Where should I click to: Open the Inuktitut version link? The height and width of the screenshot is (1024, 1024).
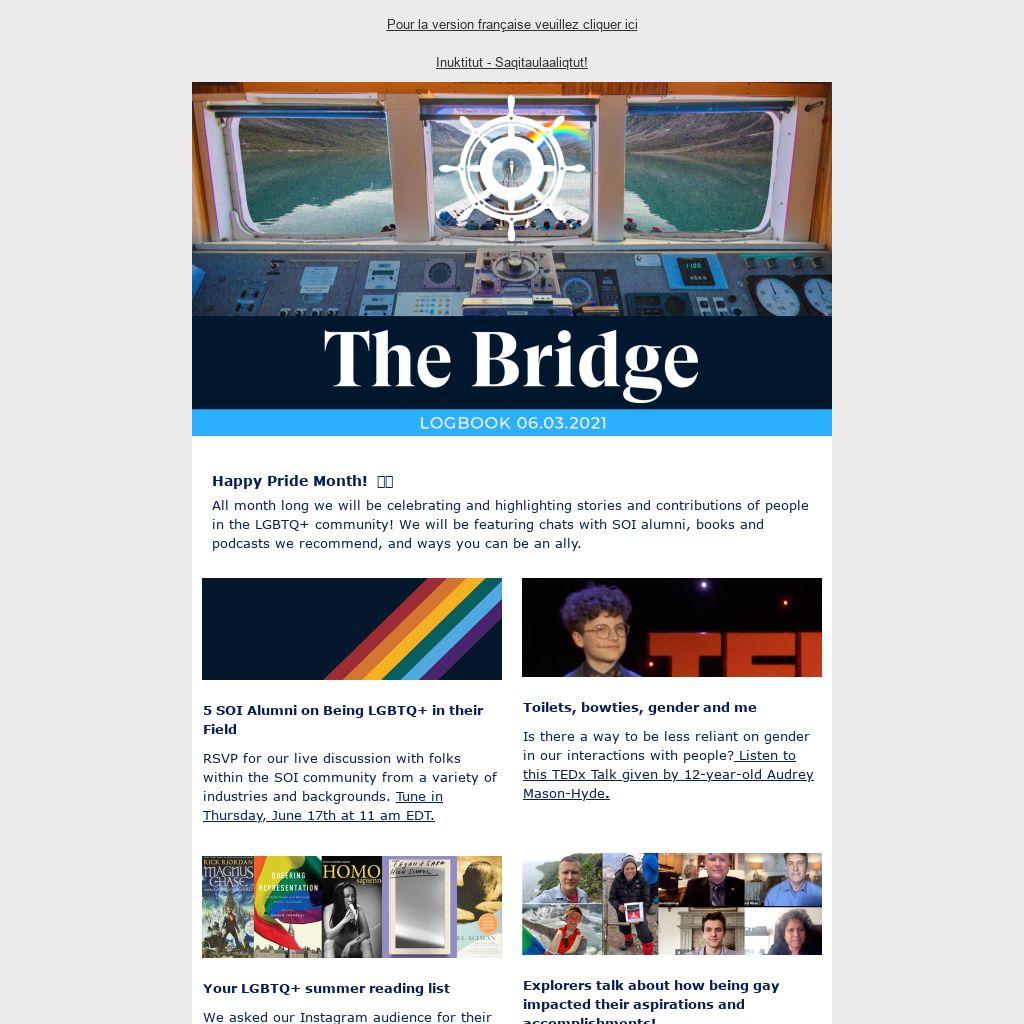[x=512, y=62]
